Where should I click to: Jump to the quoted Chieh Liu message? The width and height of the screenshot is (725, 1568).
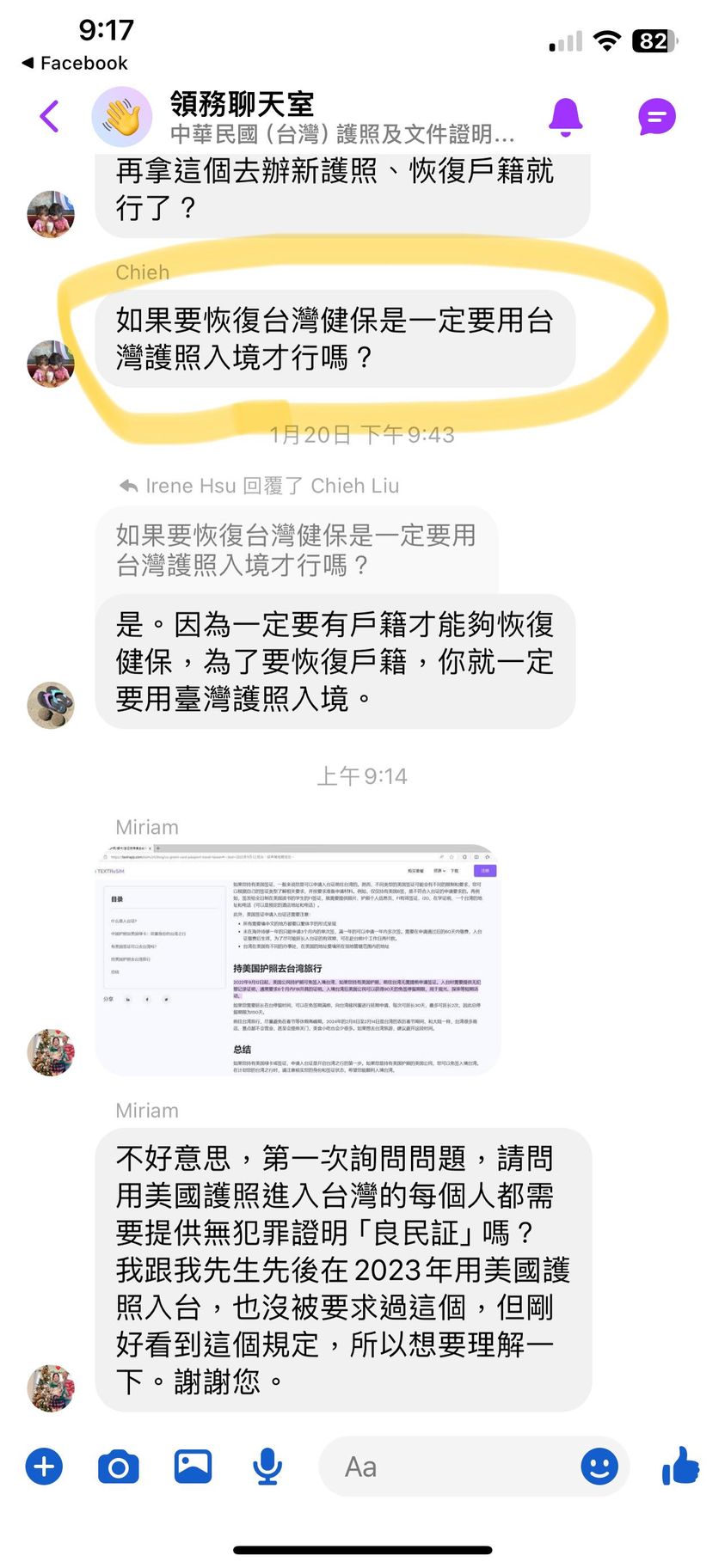click(296, 550)
